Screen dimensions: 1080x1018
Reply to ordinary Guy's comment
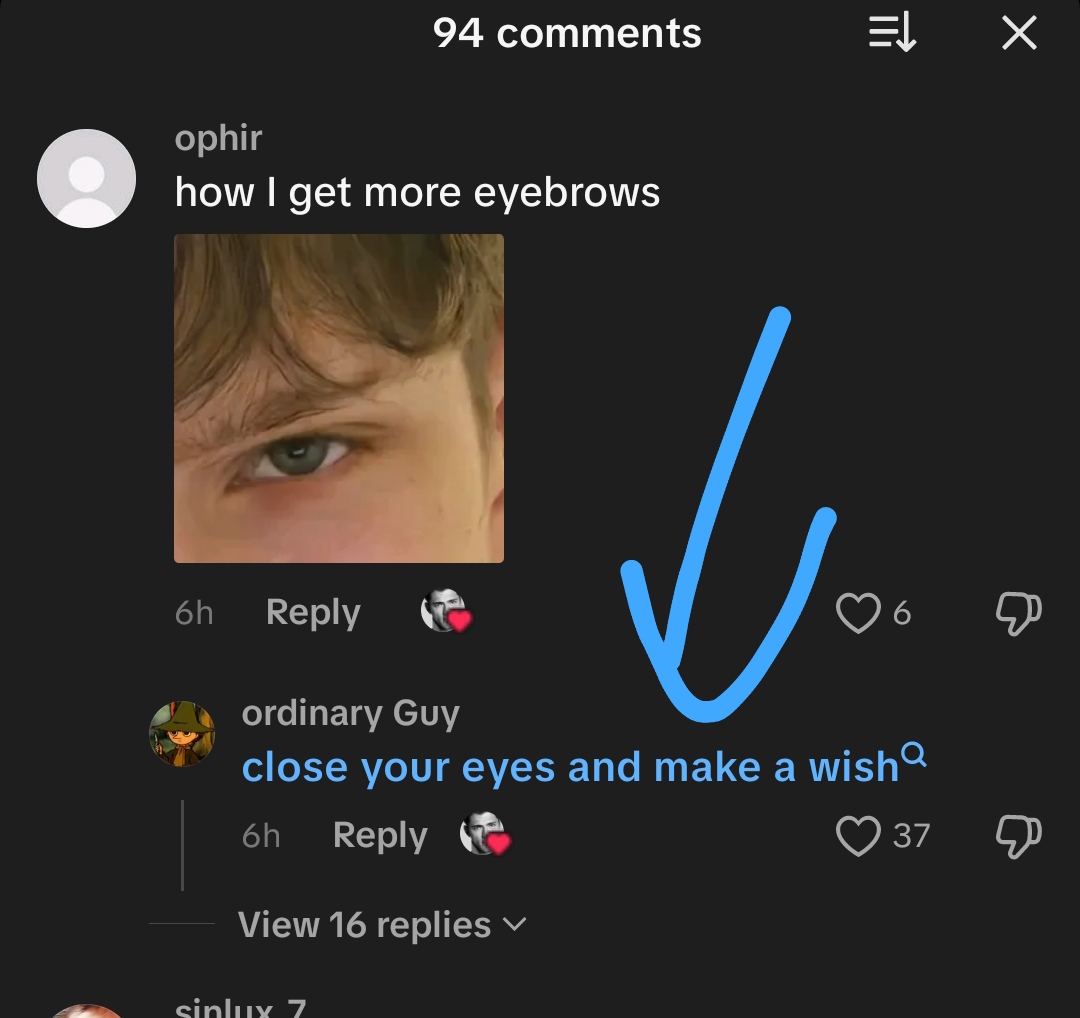coord(380,835)
